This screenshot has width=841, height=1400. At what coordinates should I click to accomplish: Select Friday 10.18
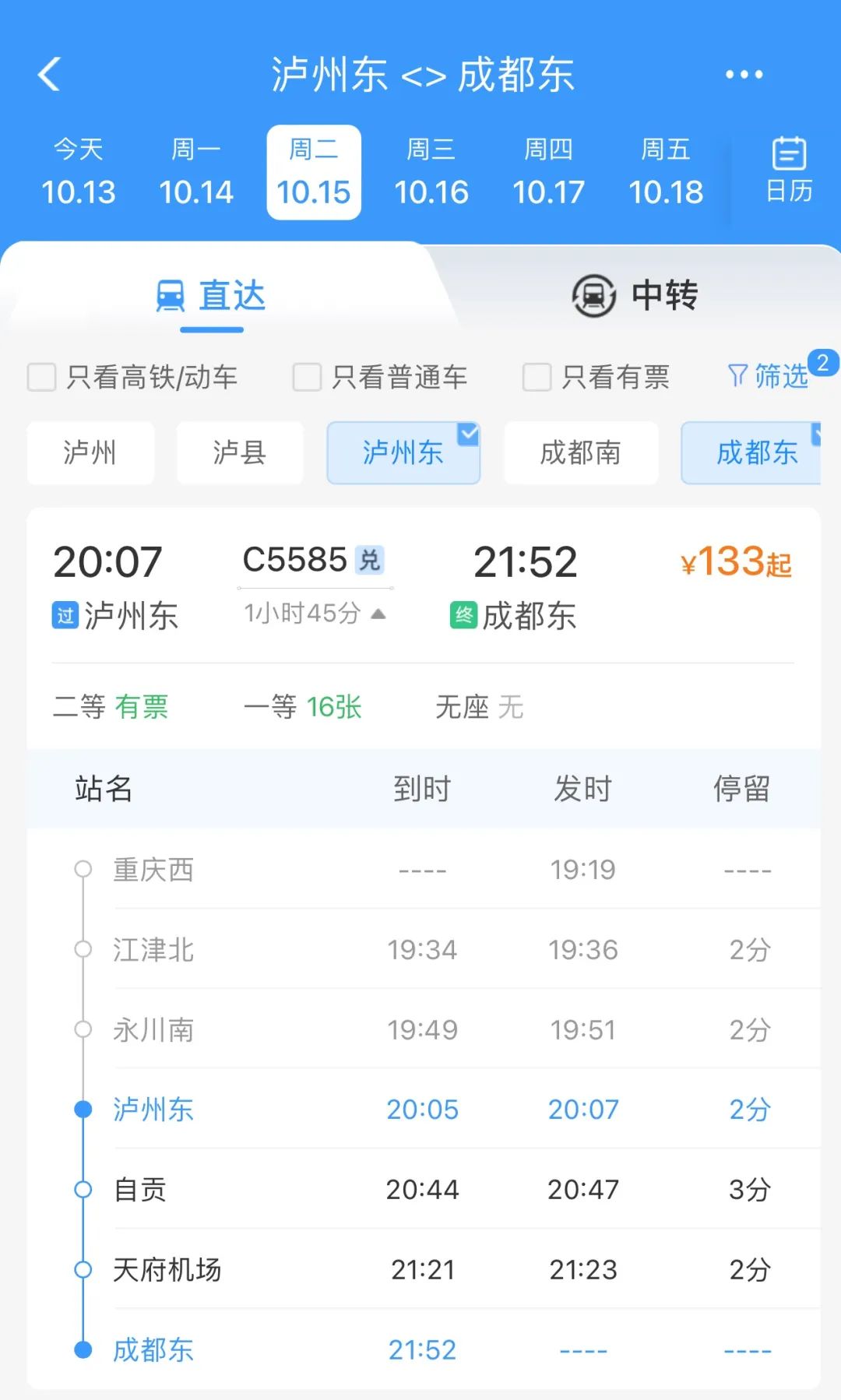pos(666,173)
